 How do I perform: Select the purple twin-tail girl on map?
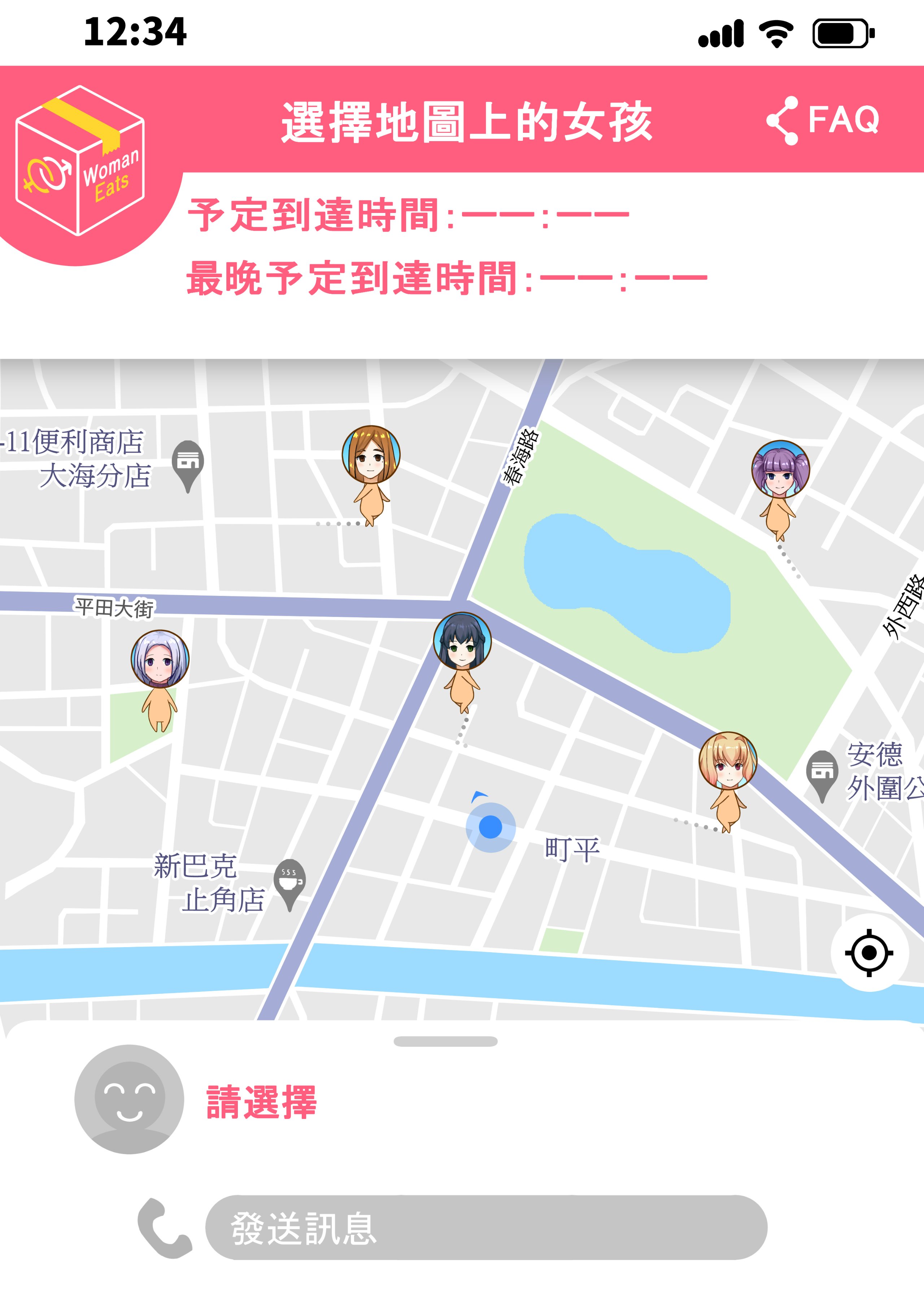pyautogui.click(x=780, y=470)
